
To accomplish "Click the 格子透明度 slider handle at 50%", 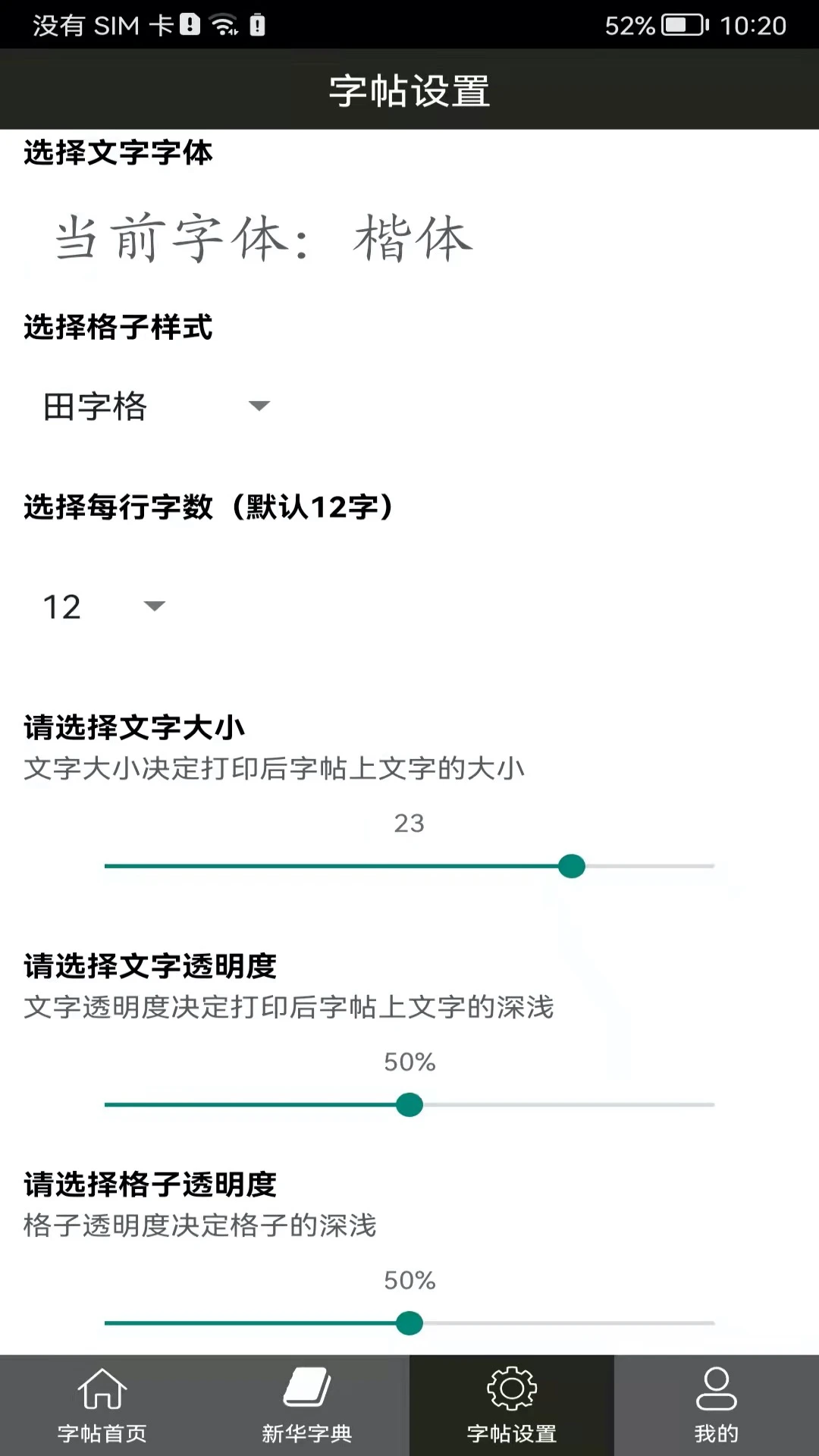I will 409,1323.
